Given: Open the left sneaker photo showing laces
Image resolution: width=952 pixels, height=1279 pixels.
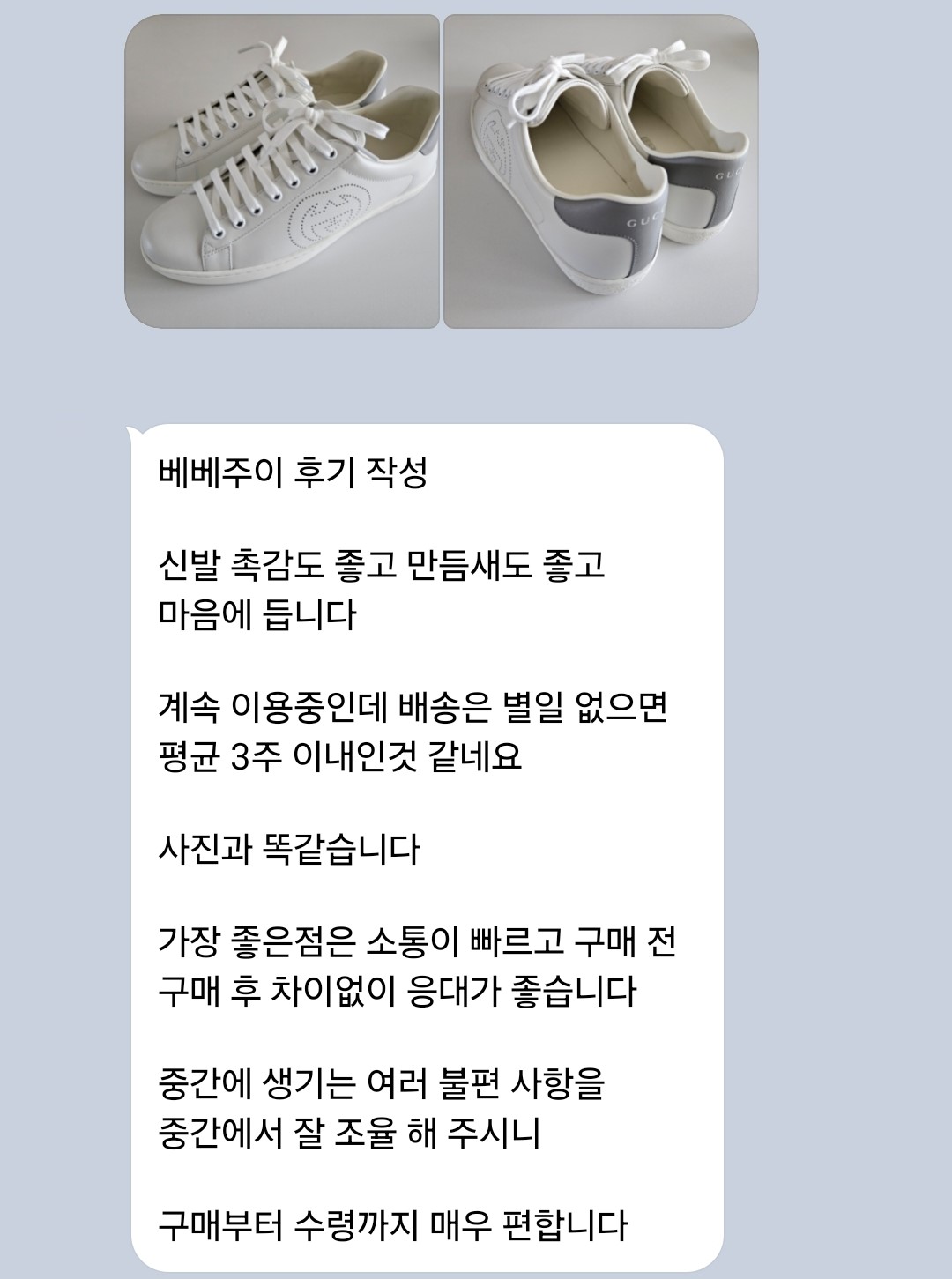Looking at the screenshot, I should click(x=282, y=172).
